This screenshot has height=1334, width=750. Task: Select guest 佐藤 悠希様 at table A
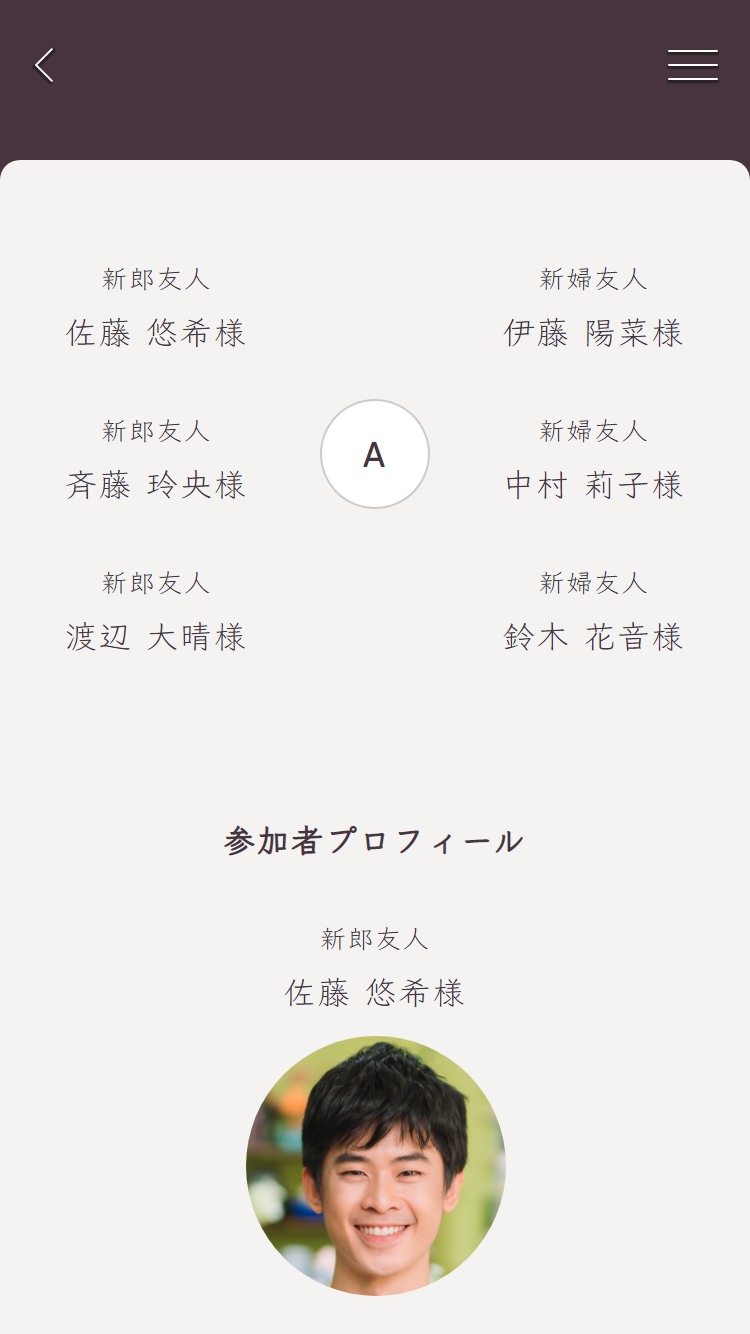point(156,333)
